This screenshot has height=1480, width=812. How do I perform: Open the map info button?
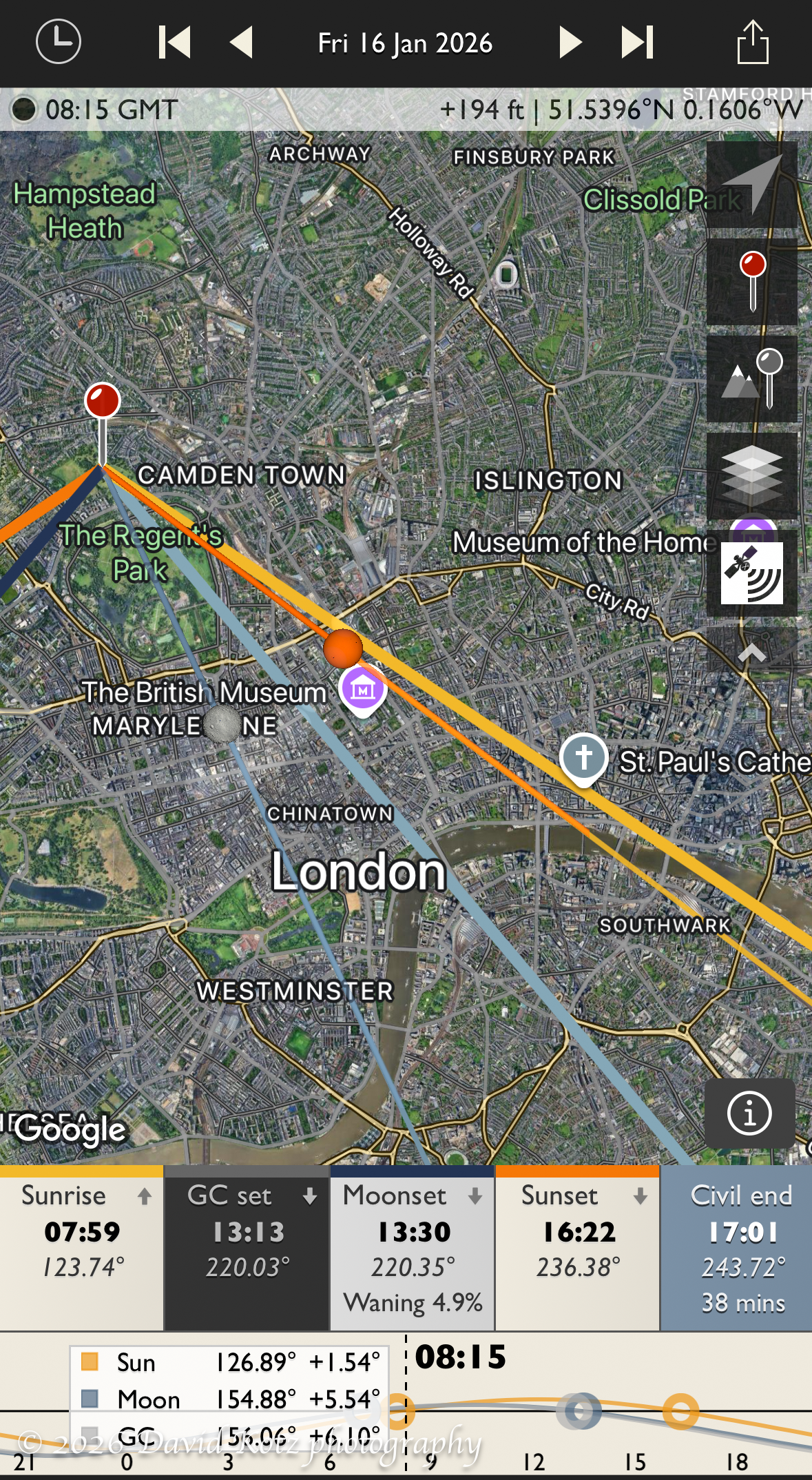pos(749,1113)
